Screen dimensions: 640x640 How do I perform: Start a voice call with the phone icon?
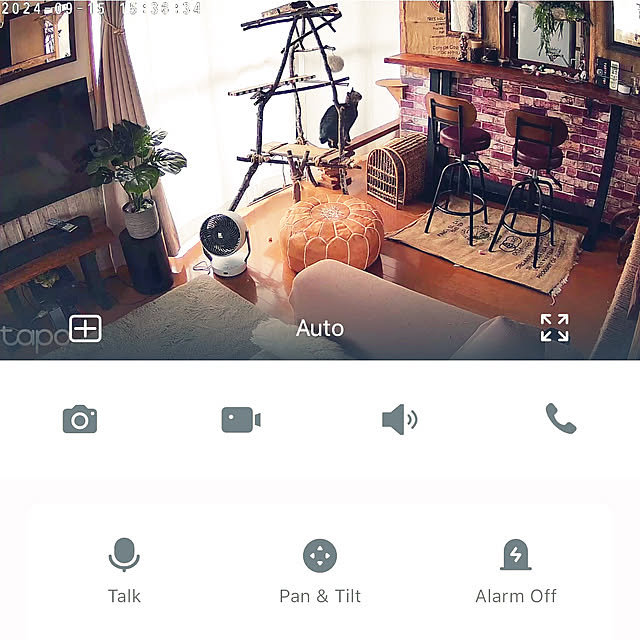[x=560, y=419]
